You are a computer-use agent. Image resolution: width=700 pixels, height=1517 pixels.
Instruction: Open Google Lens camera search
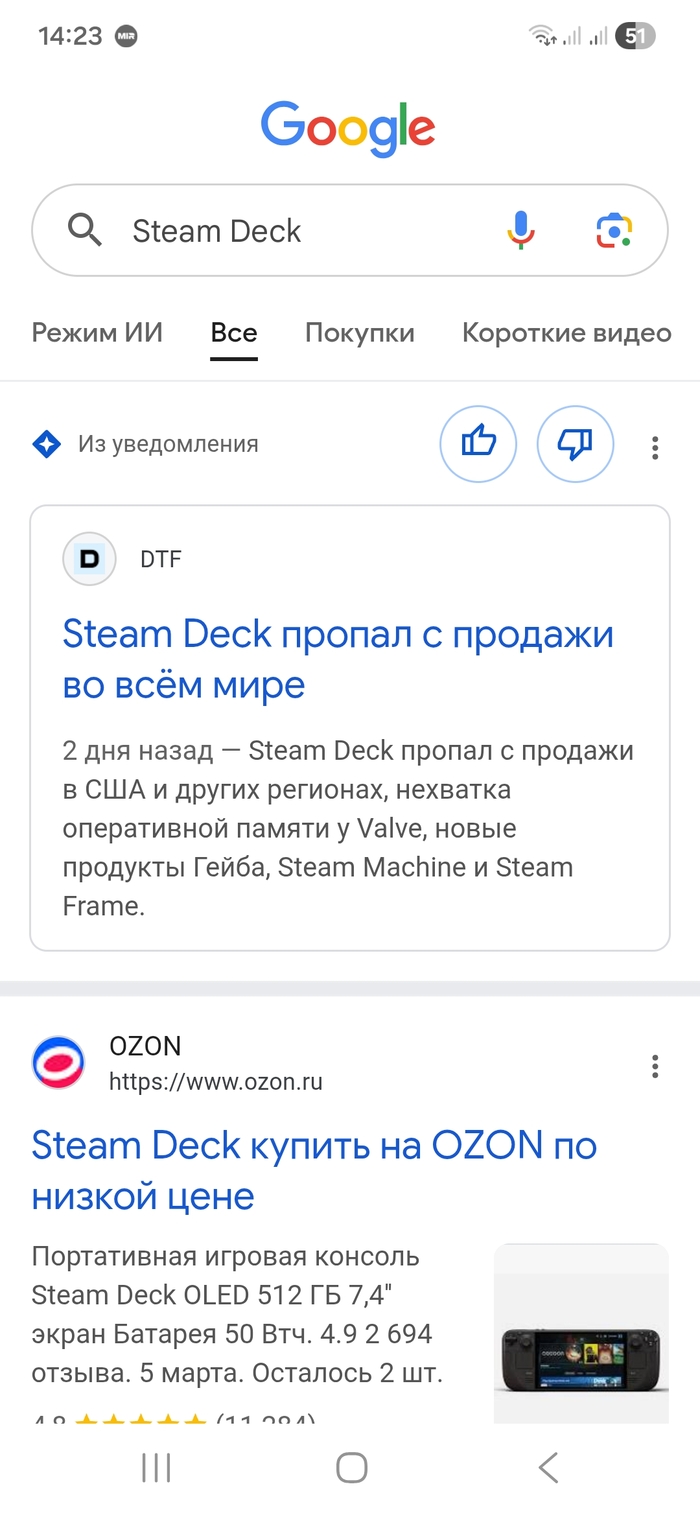(614, 231)
